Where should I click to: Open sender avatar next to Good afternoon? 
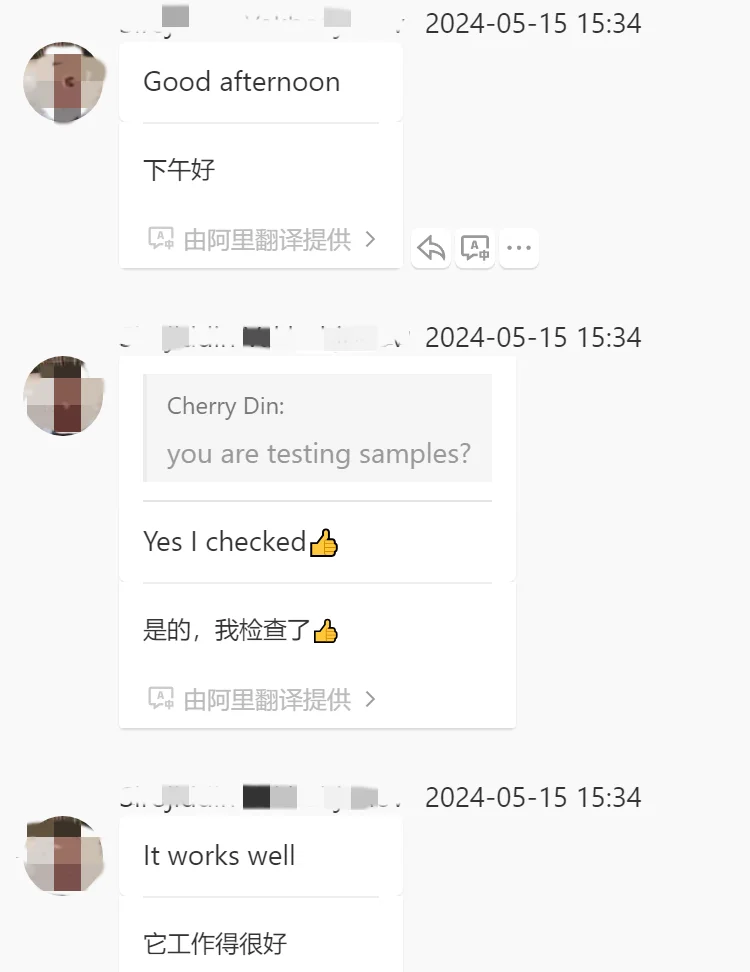coord(63,82)
